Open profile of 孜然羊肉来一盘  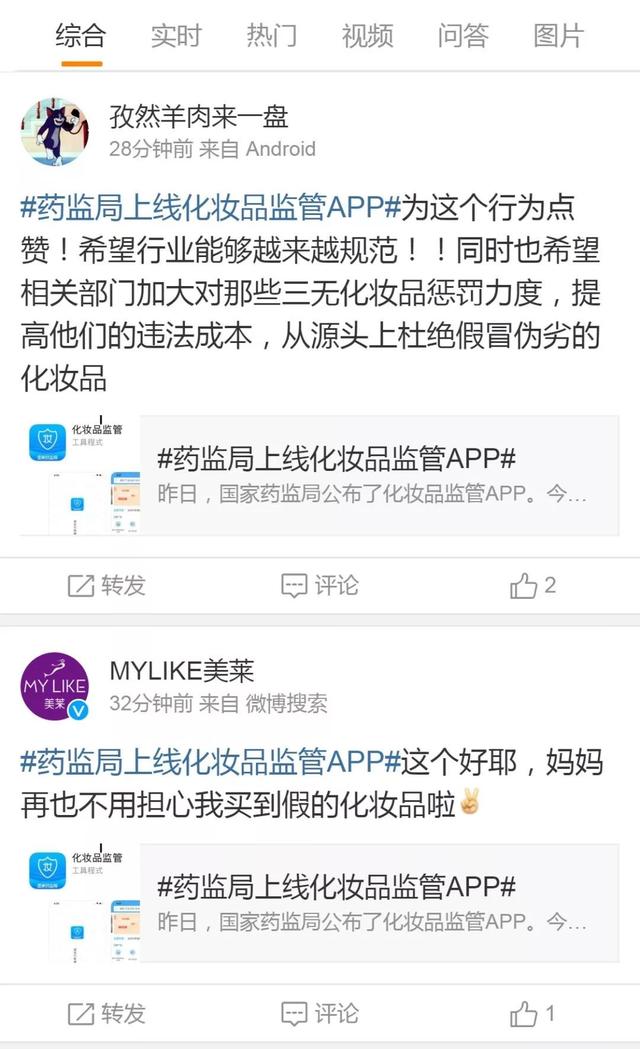pos(55,131)
